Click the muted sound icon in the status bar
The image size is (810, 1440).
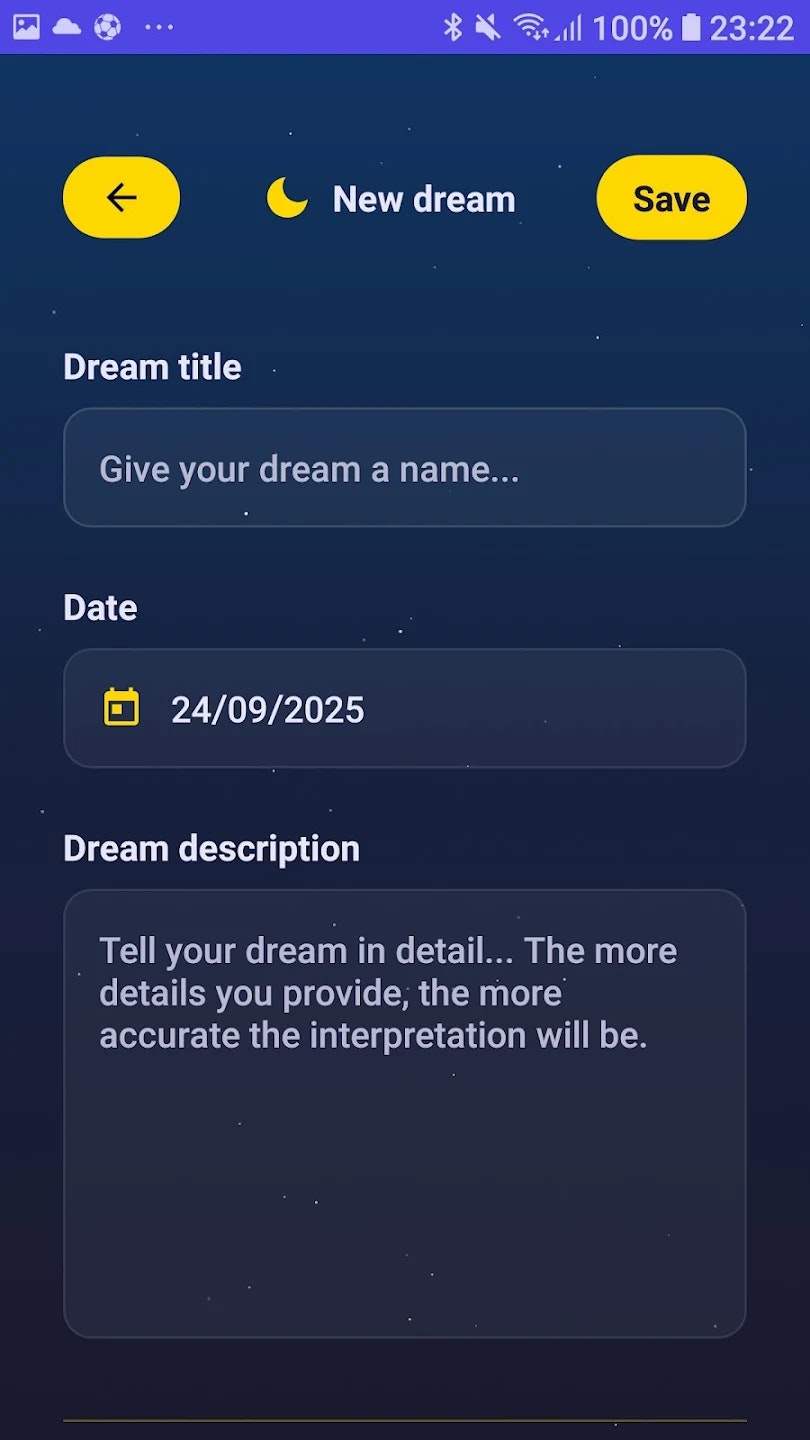(x=490, y=27)
